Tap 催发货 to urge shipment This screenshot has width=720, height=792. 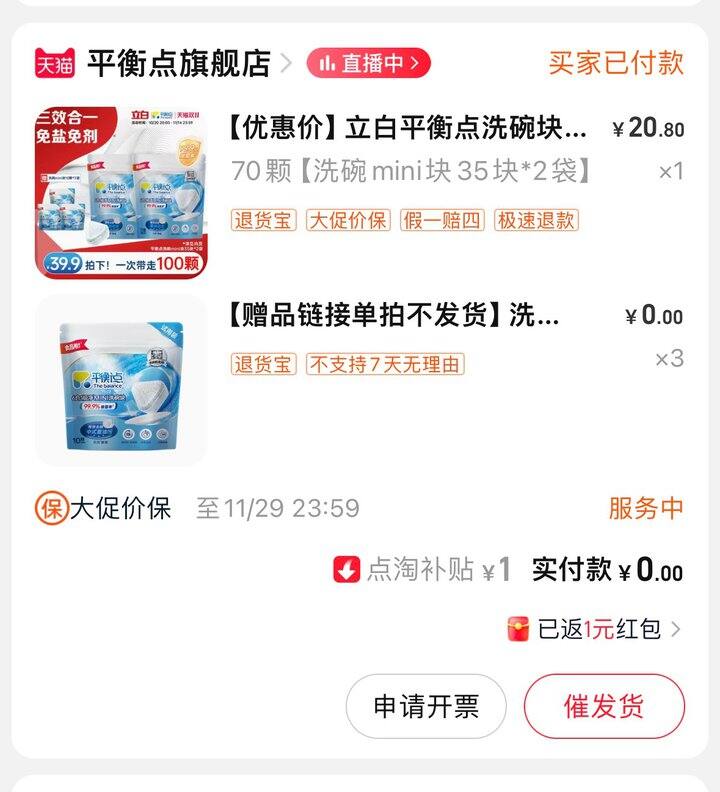(x=604, y=706)
